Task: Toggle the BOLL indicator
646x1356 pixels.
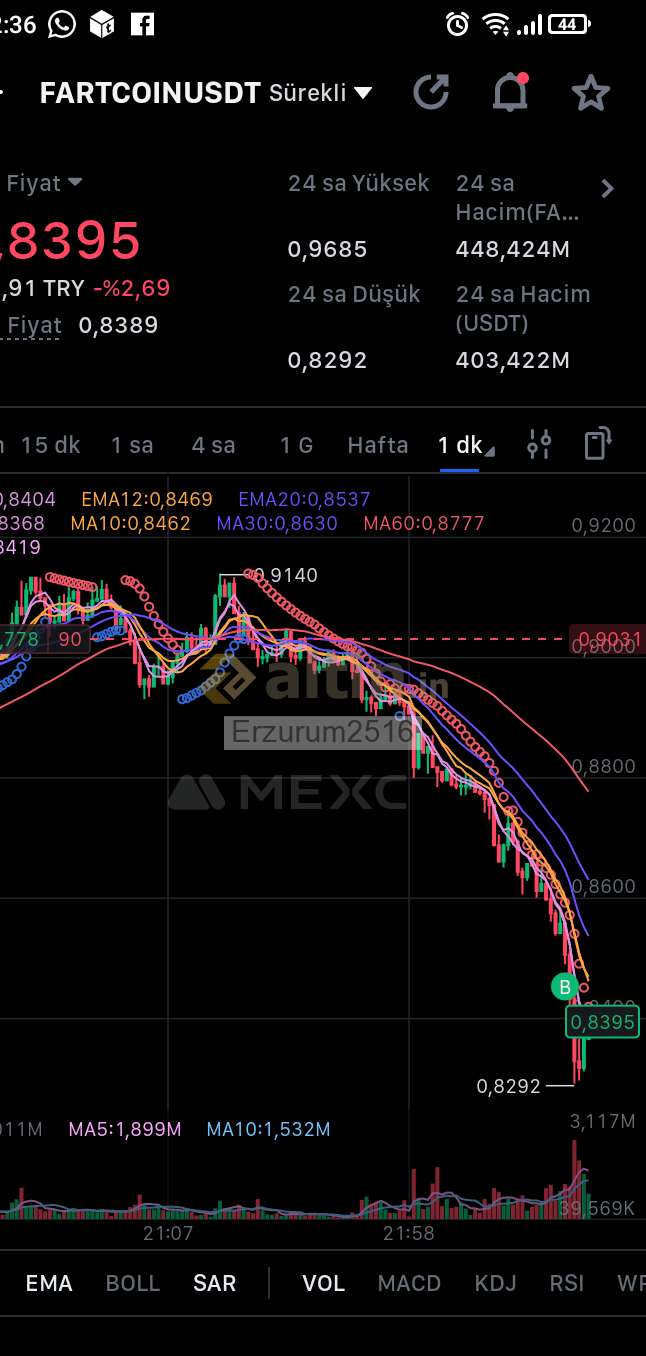Action: [132, 1283]
